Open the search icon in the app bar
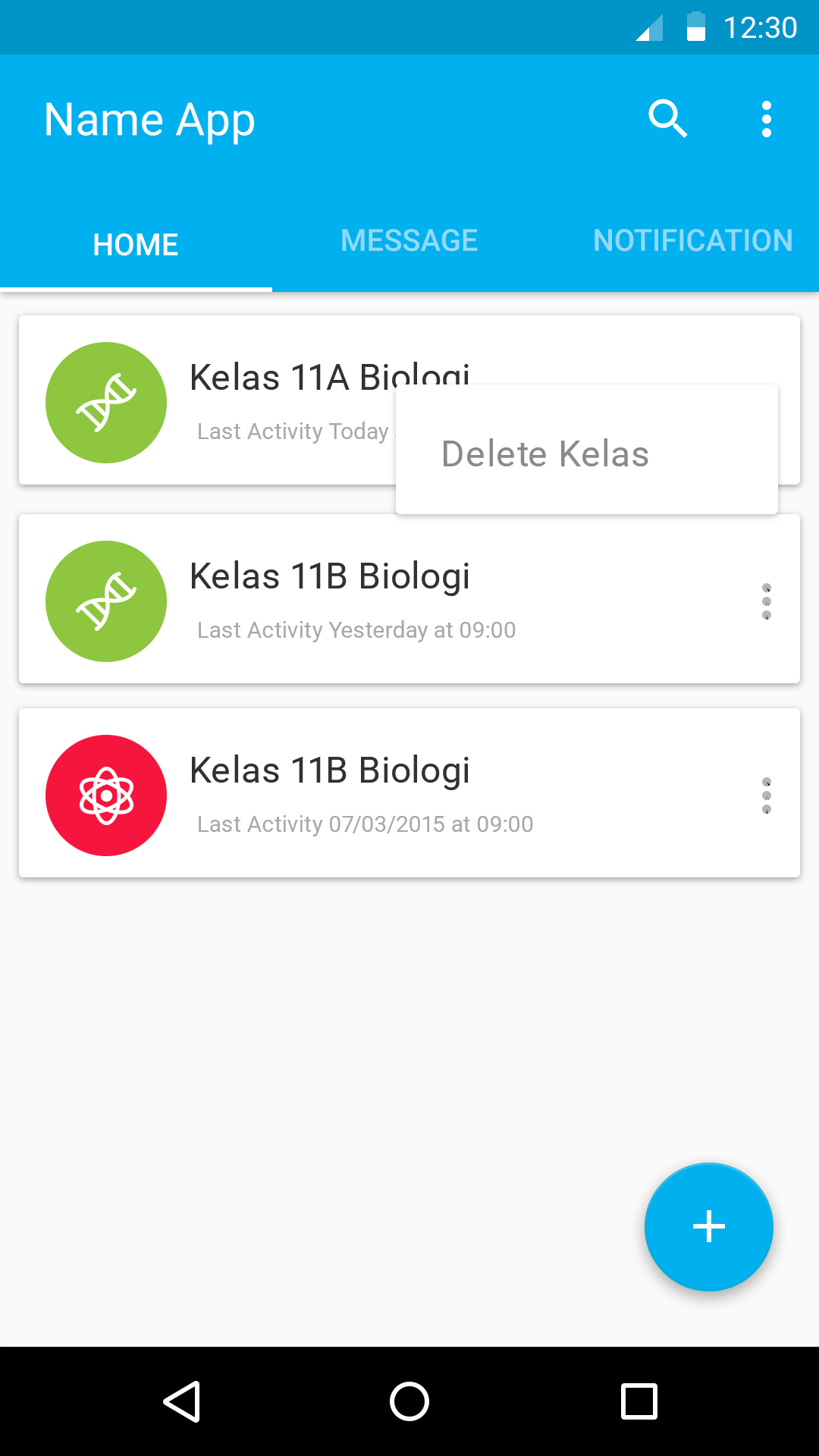Viewport: 819px width, 1456px height. click(667, 119)
